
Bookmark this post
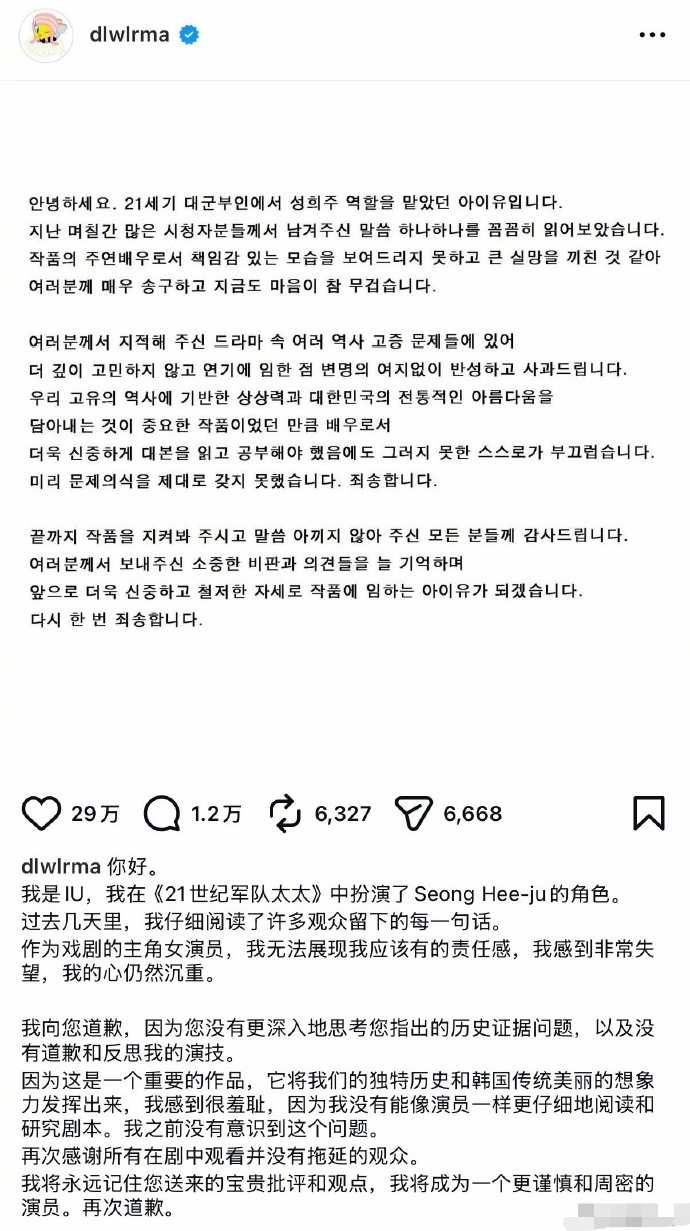tap(649, 813)
